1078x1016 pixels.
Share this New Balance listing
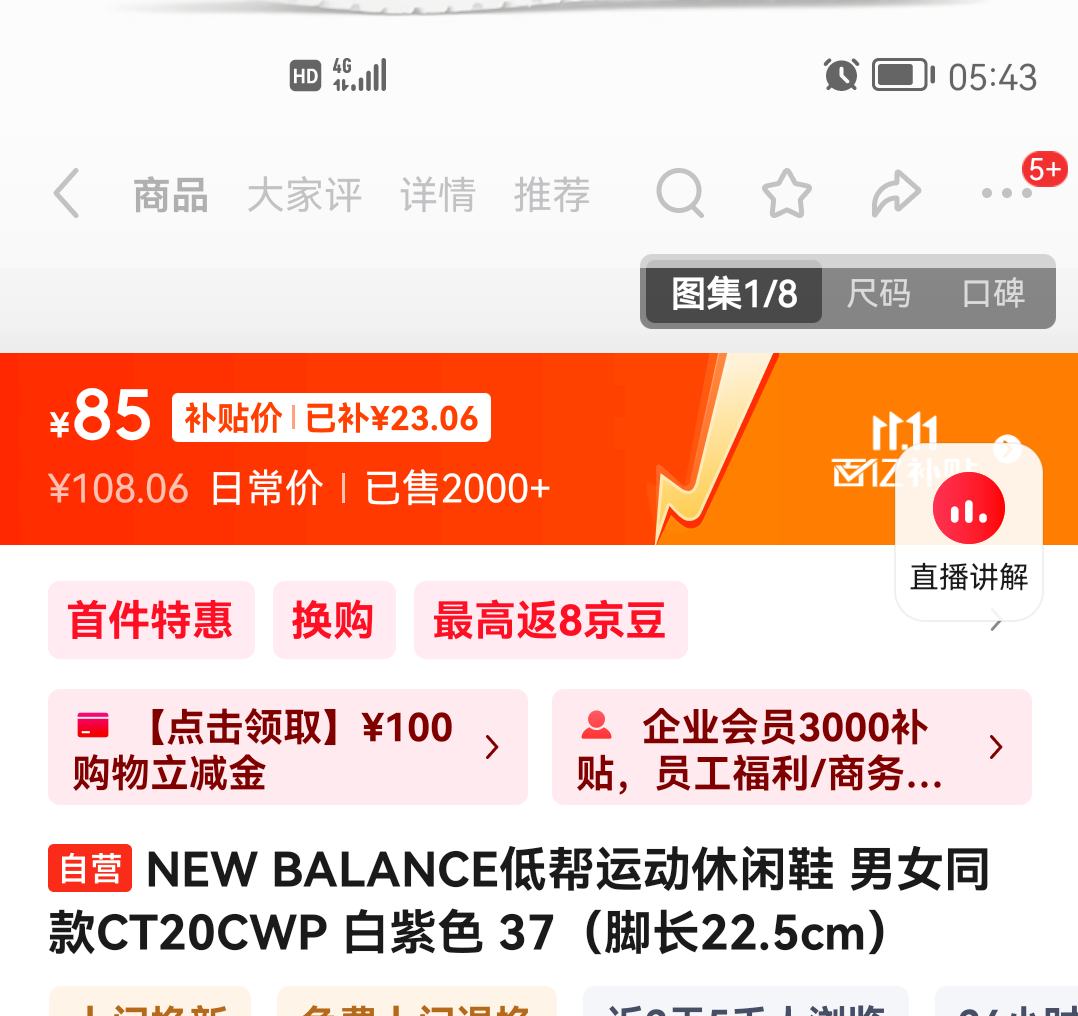point(895,193)
